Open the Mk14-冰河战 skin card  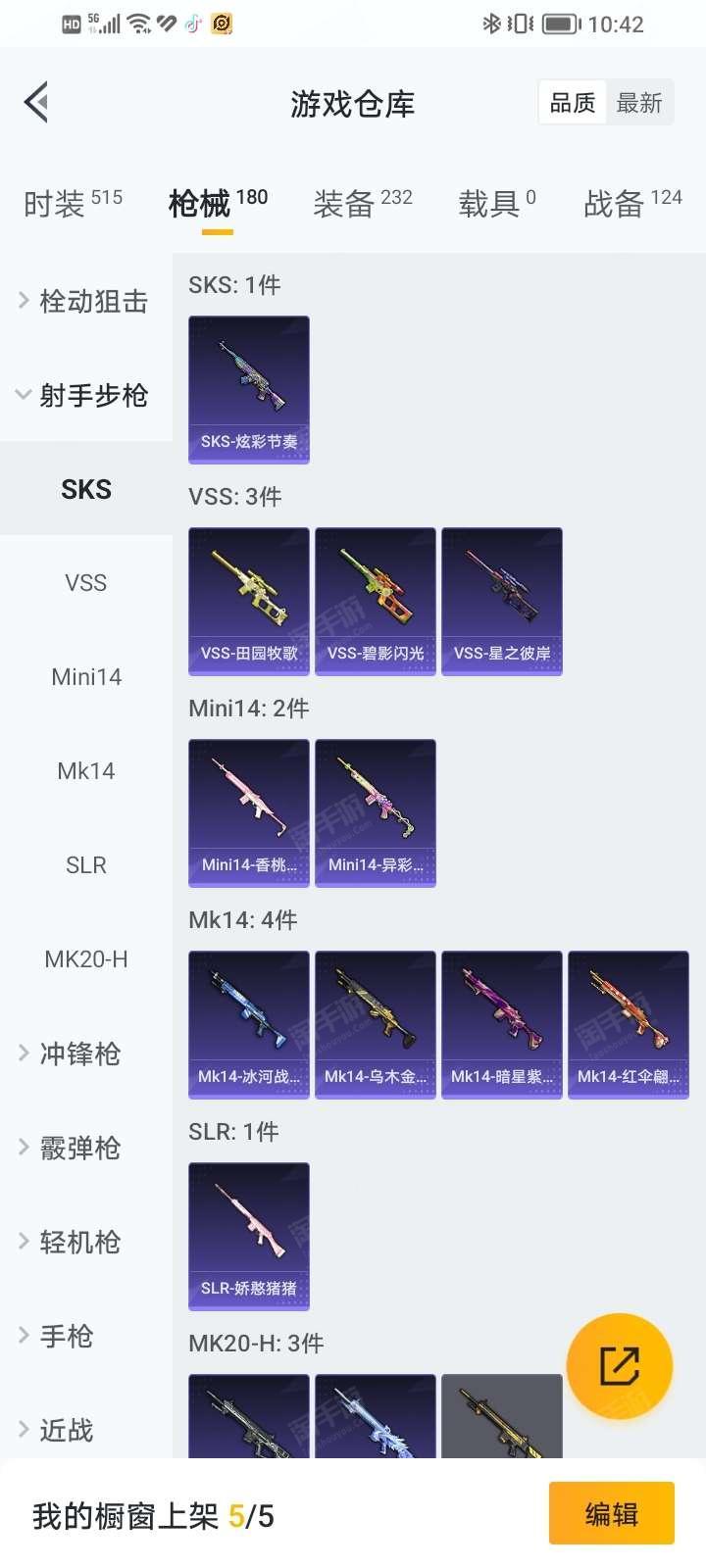(249, 1024)
